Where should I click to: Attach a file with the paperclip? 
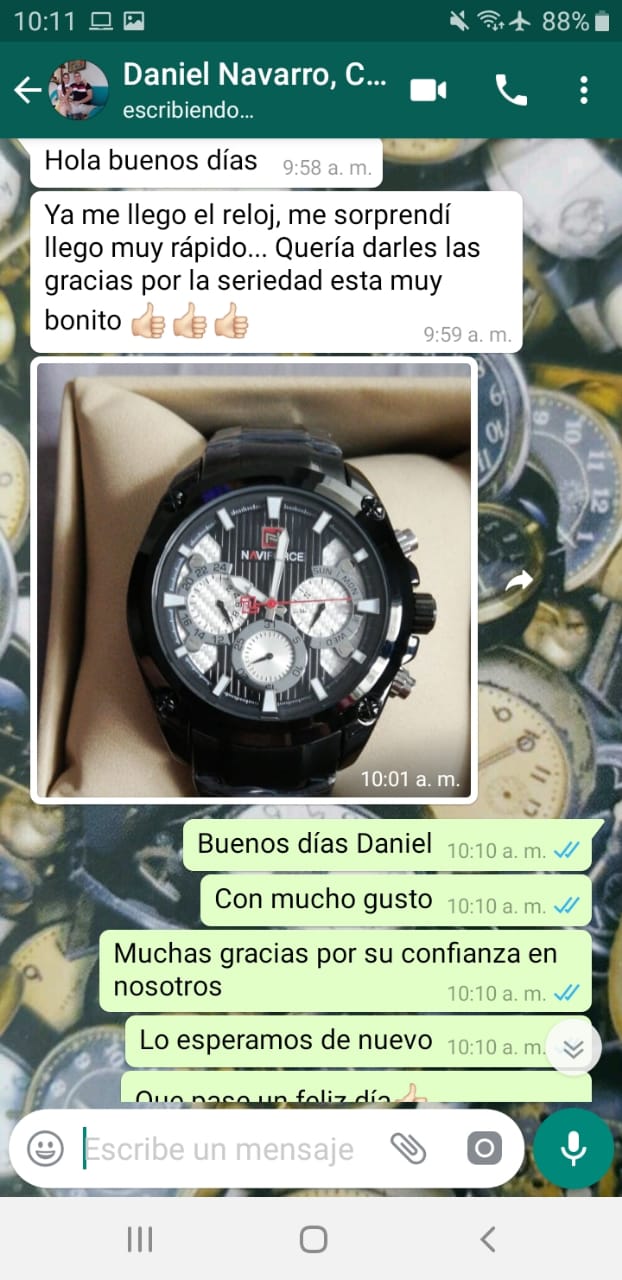[408, 1149]
